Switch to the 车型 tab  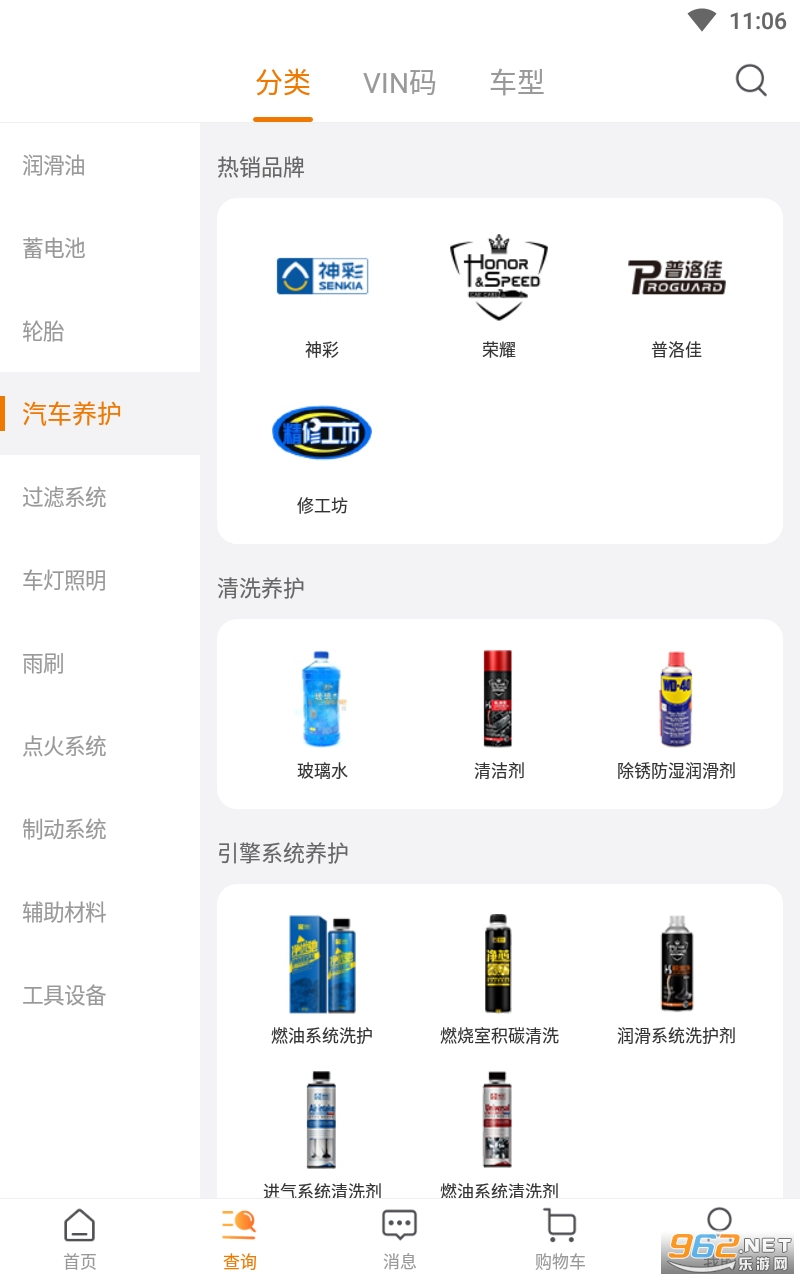(x=517, y=83)
